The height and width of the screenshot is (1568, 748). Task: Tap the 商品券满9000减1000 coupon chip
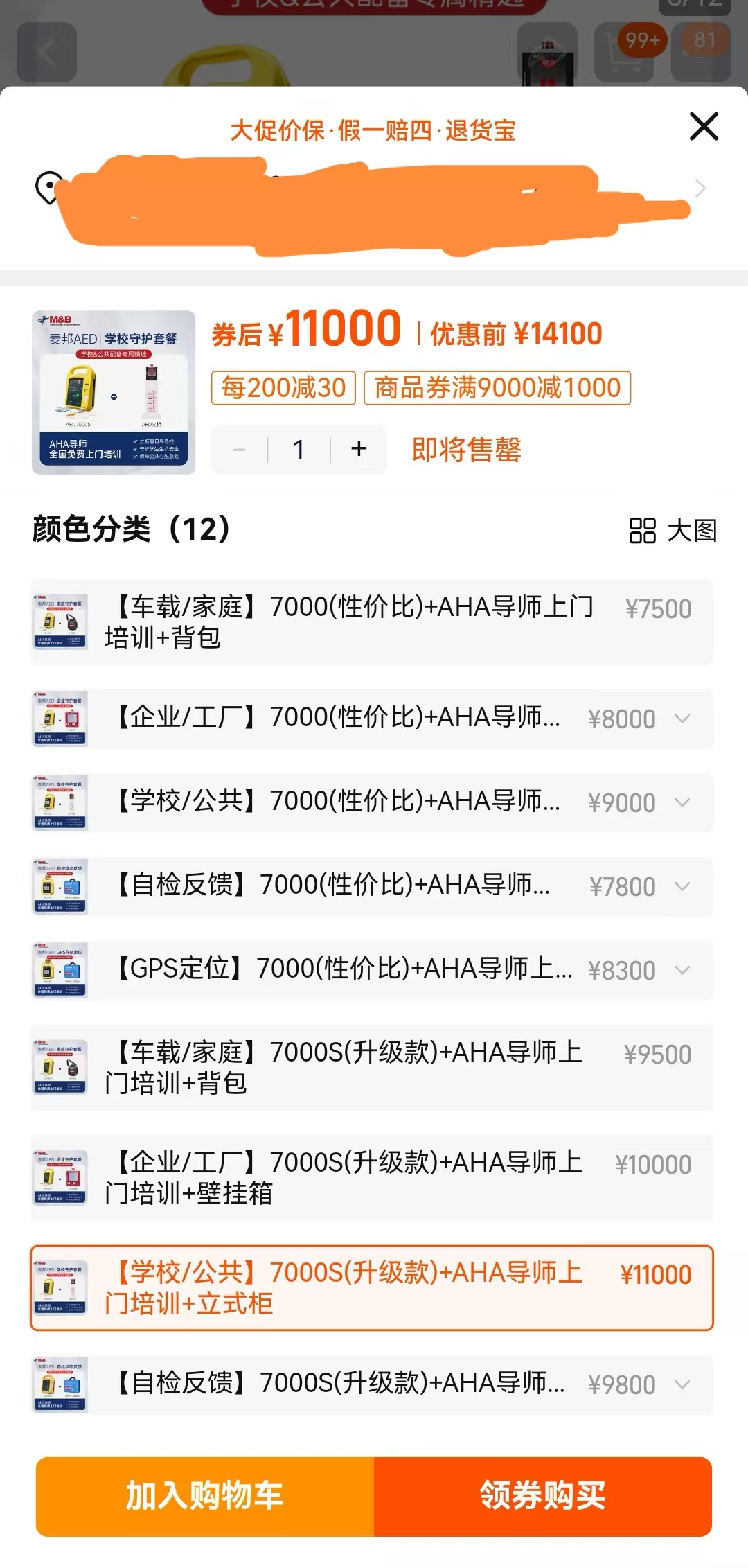[497, 388]
